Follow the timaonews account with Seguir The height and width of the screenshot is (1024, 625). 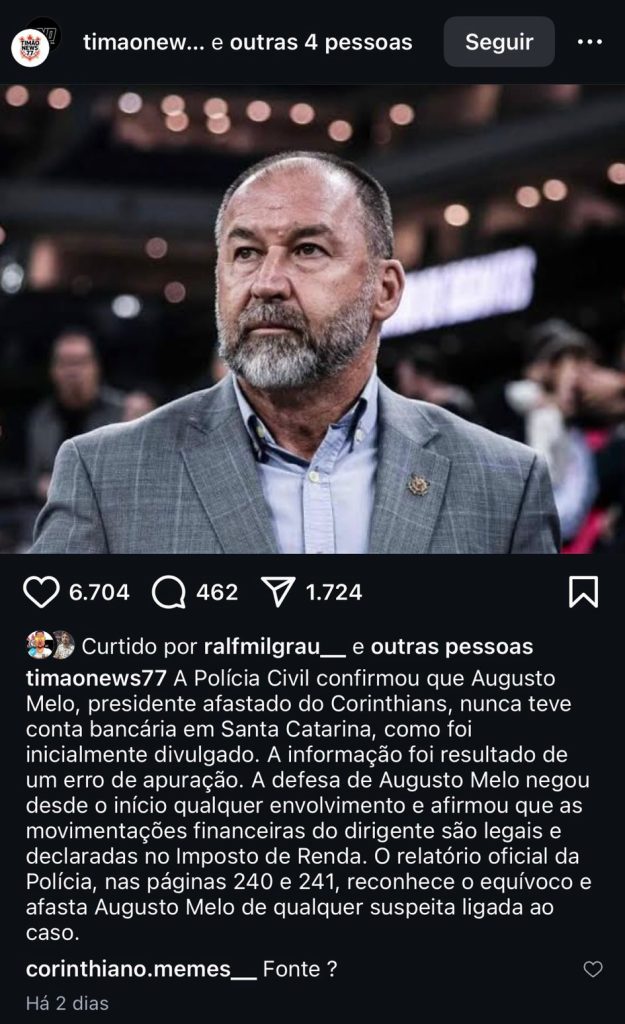point(499,43)
